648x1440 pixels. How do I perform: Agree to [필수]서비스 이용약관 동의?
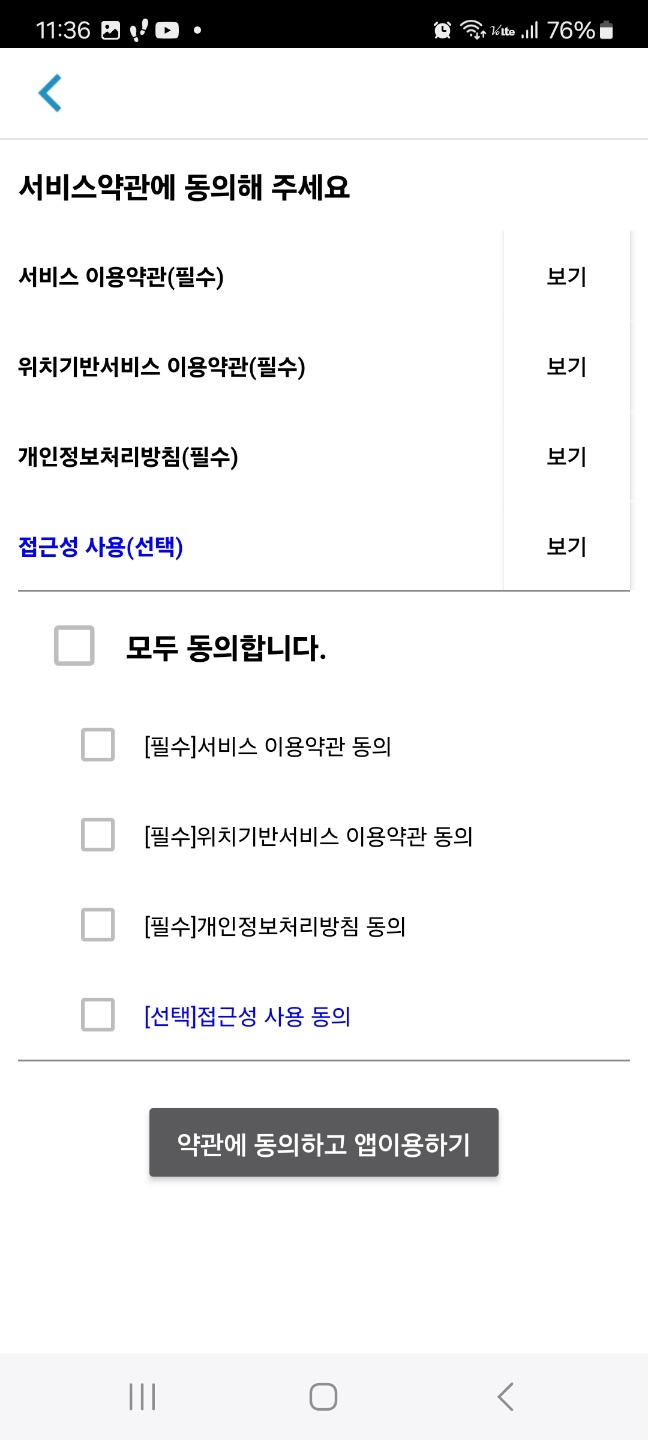click(x=98, y=745)
